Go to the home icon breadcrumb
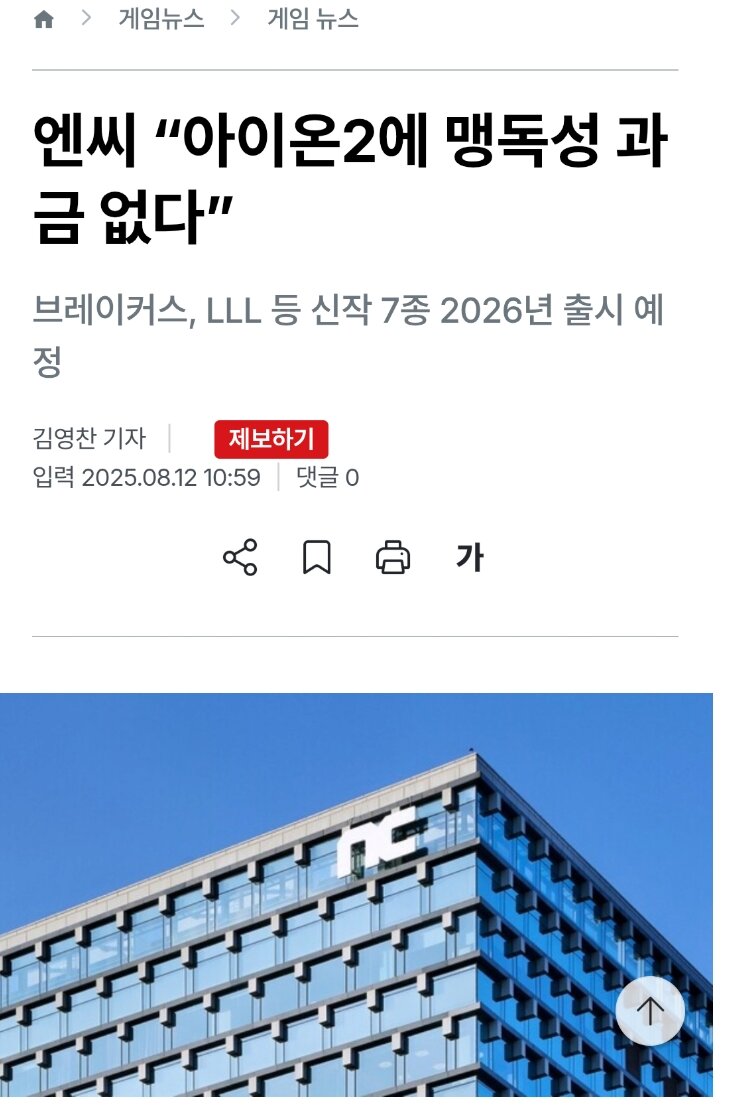 click(x=44, y=19)
